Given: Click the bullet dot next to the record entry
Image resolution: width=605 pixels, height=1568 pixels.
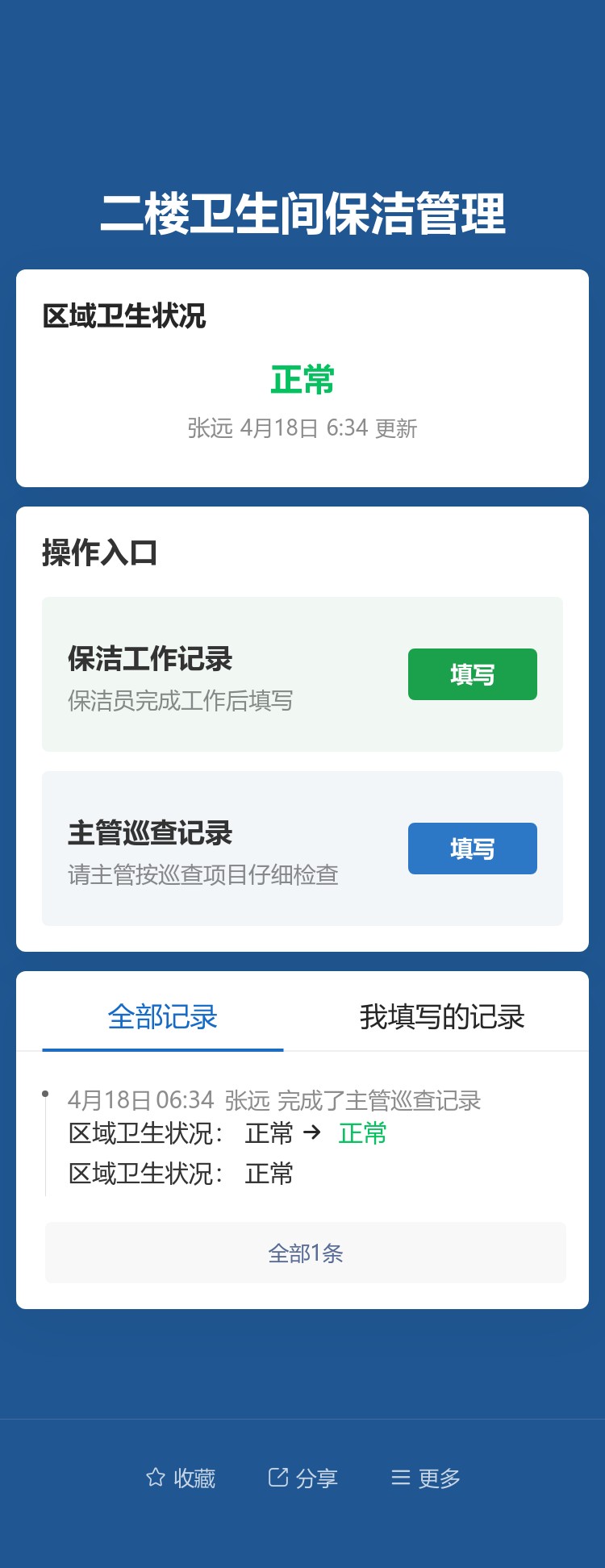Looking at the screenshot, I should pos(46,1093).
